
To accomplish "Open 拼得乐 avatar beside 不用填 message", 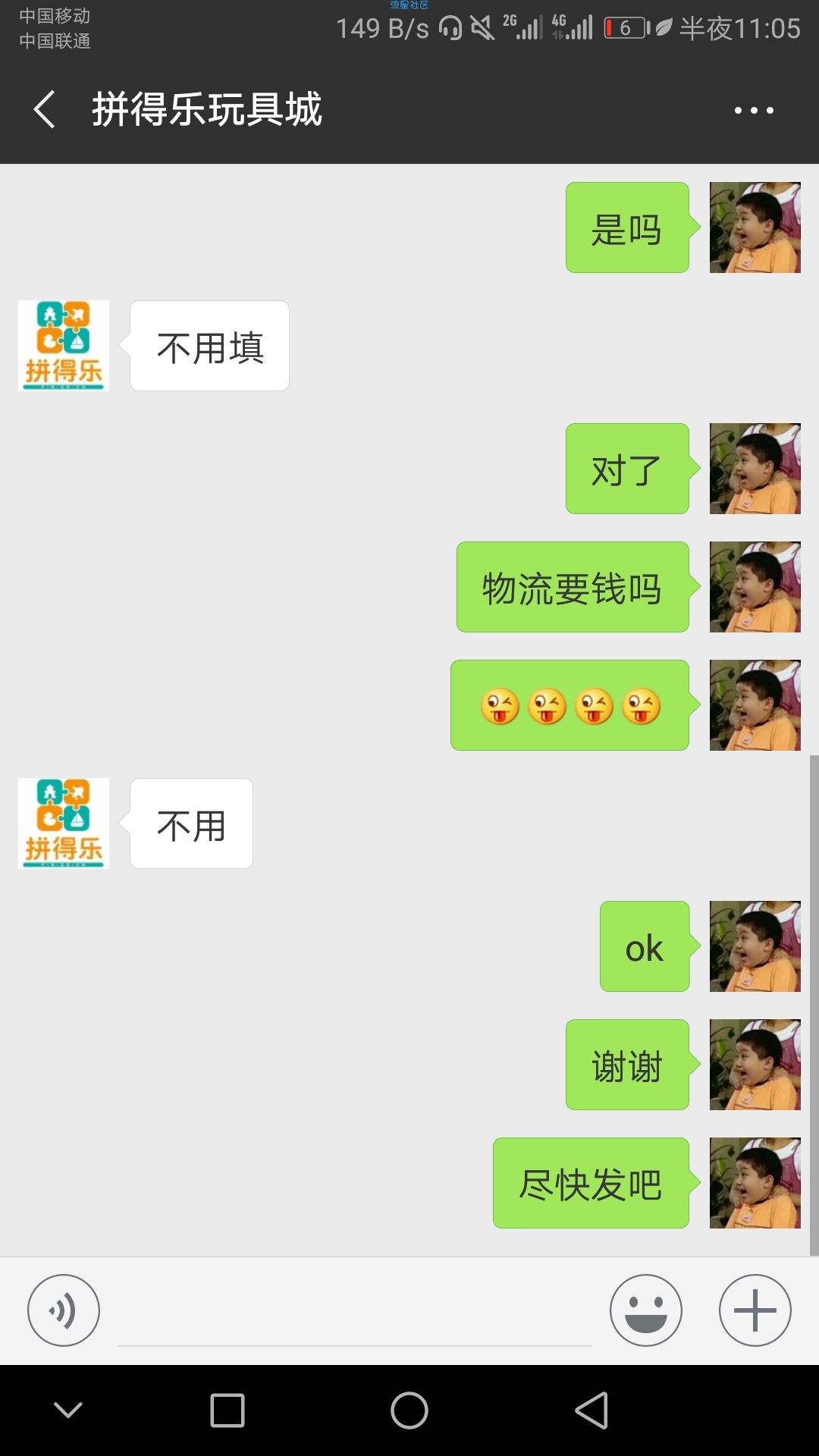I will pyautogui.click(x=64, y=346).
